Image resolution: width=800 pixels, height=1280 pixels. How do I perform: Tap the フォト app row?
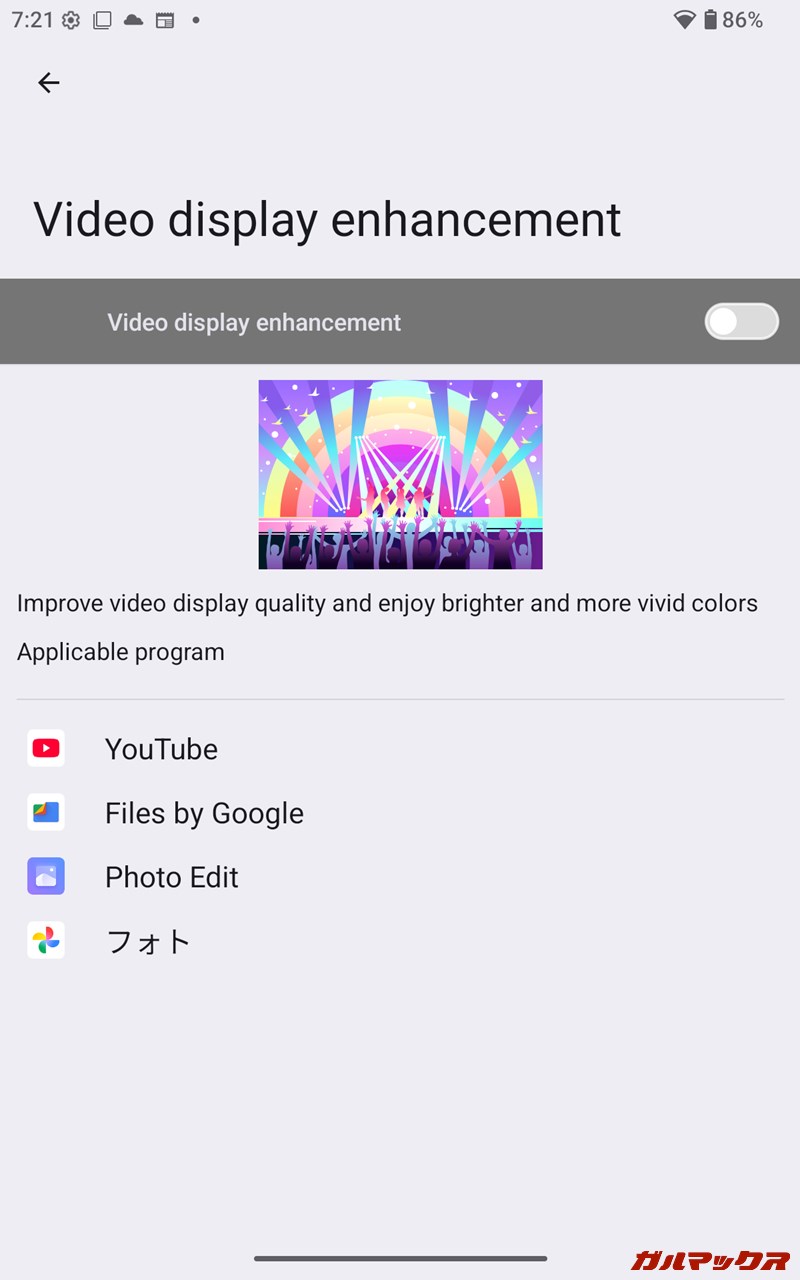[x=400, y=941]
